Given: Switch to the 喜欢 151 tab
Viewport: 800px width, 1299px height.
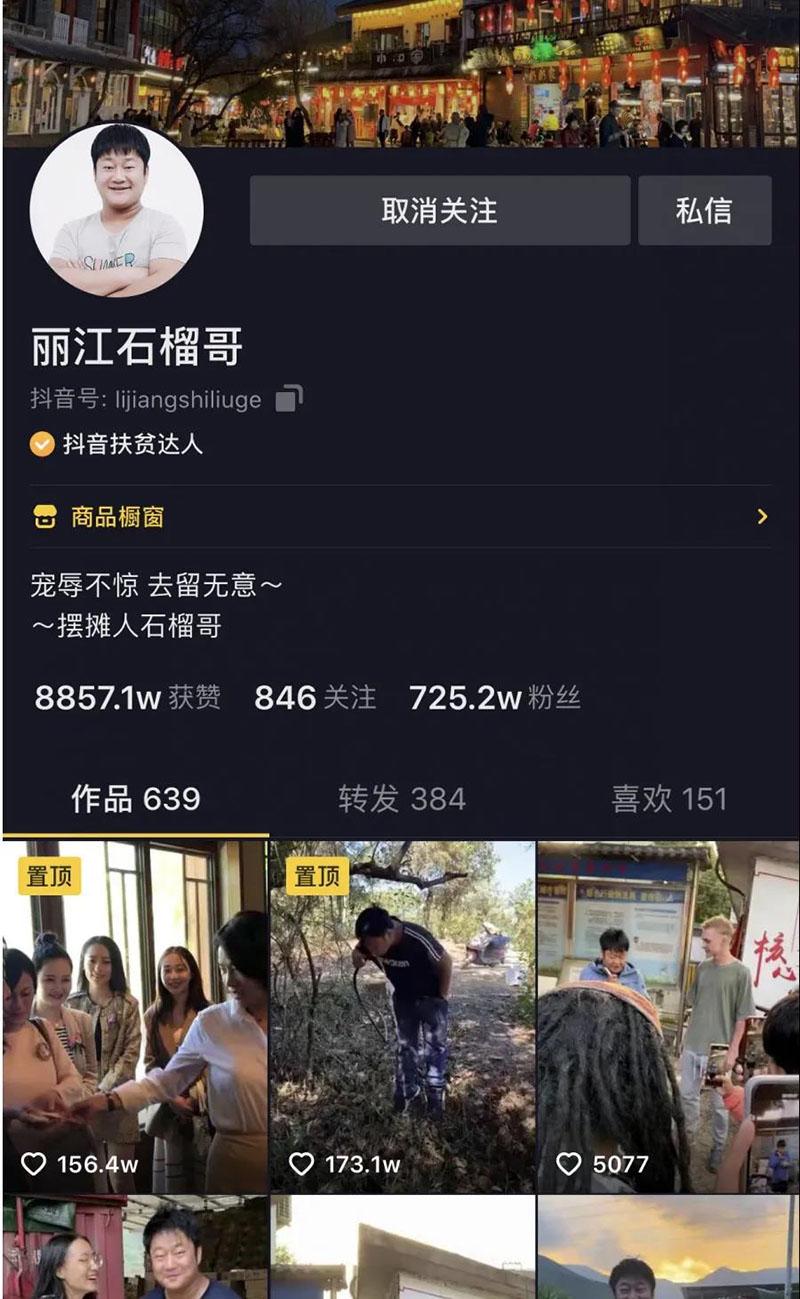Looking at the screenshot, I should click(668, 799).
